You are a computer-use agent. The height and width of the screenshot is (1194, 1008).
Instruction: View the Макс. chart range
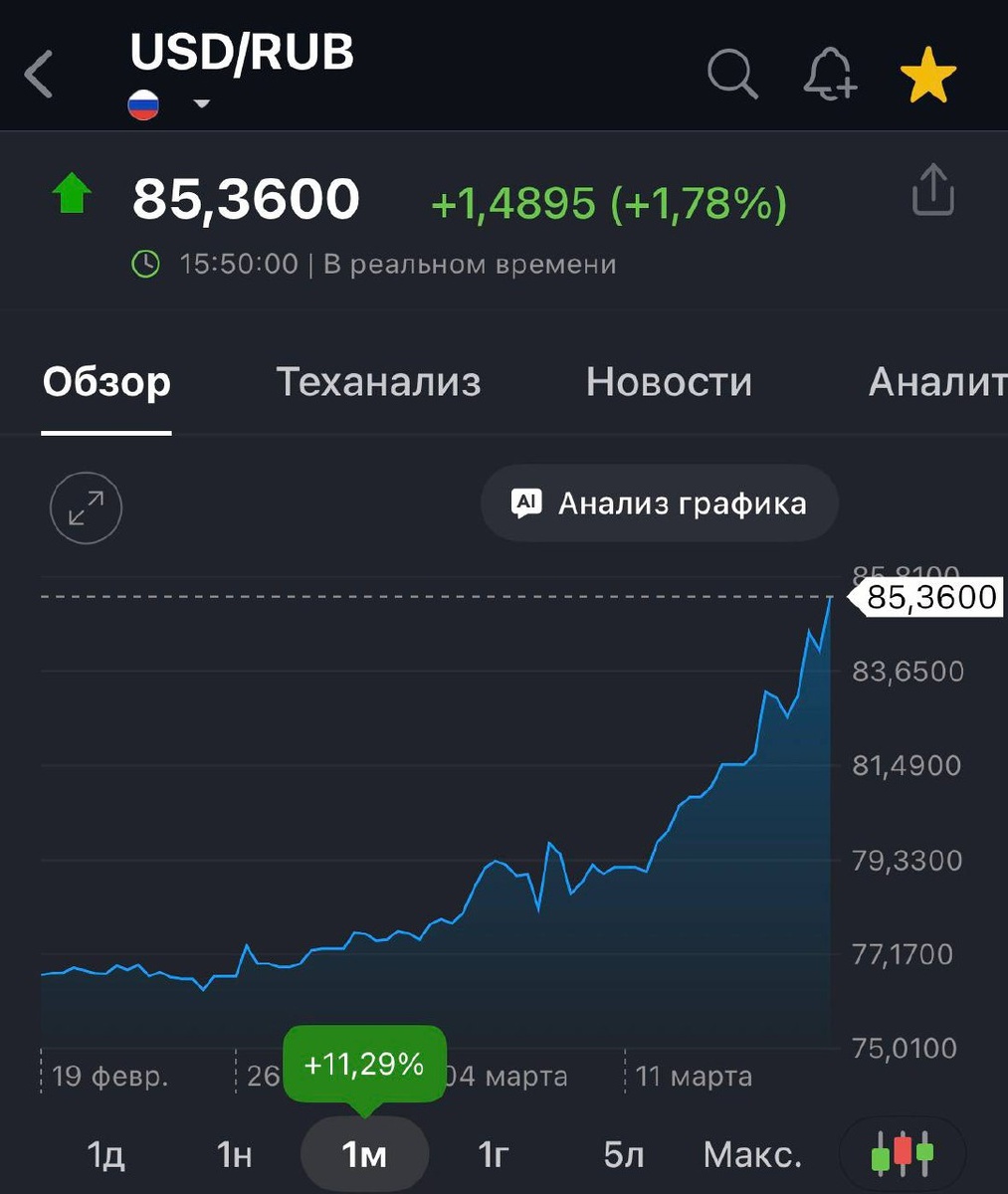pyautogui.click(x=752, y=1154)
